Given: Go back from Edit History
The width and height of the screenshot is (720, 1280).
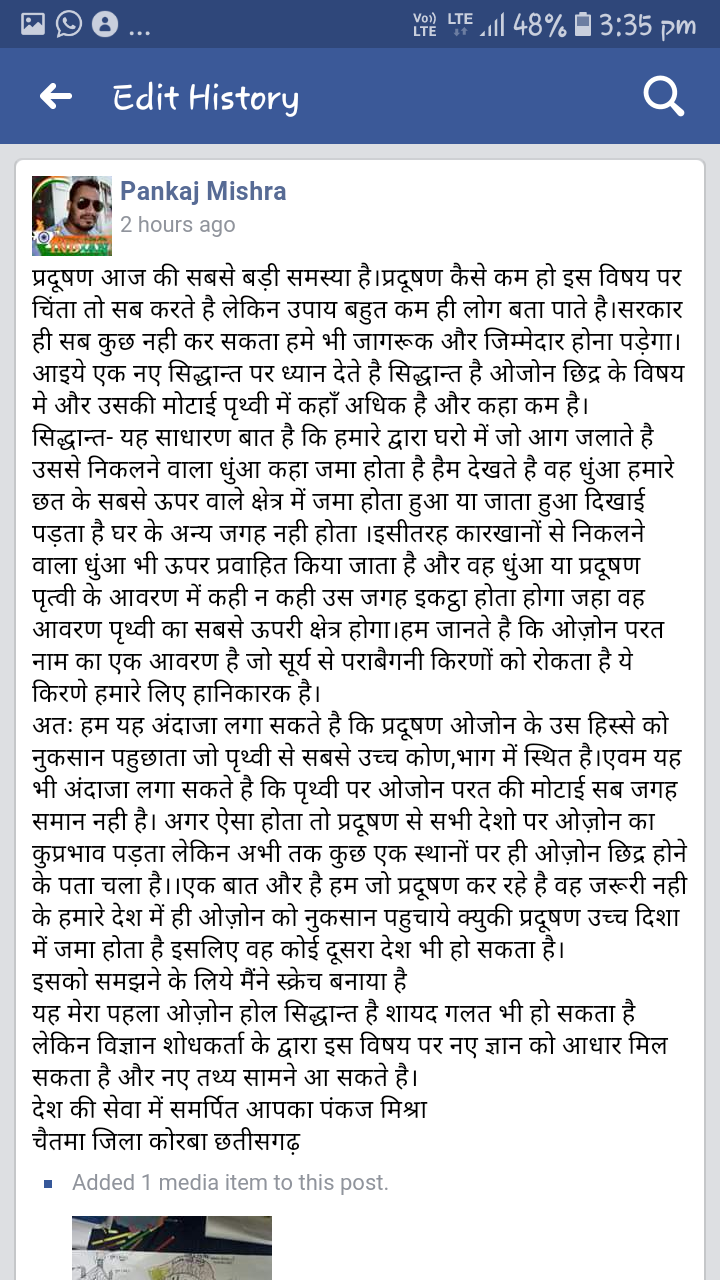Looking at the screenshot, I should click(56, 96).
